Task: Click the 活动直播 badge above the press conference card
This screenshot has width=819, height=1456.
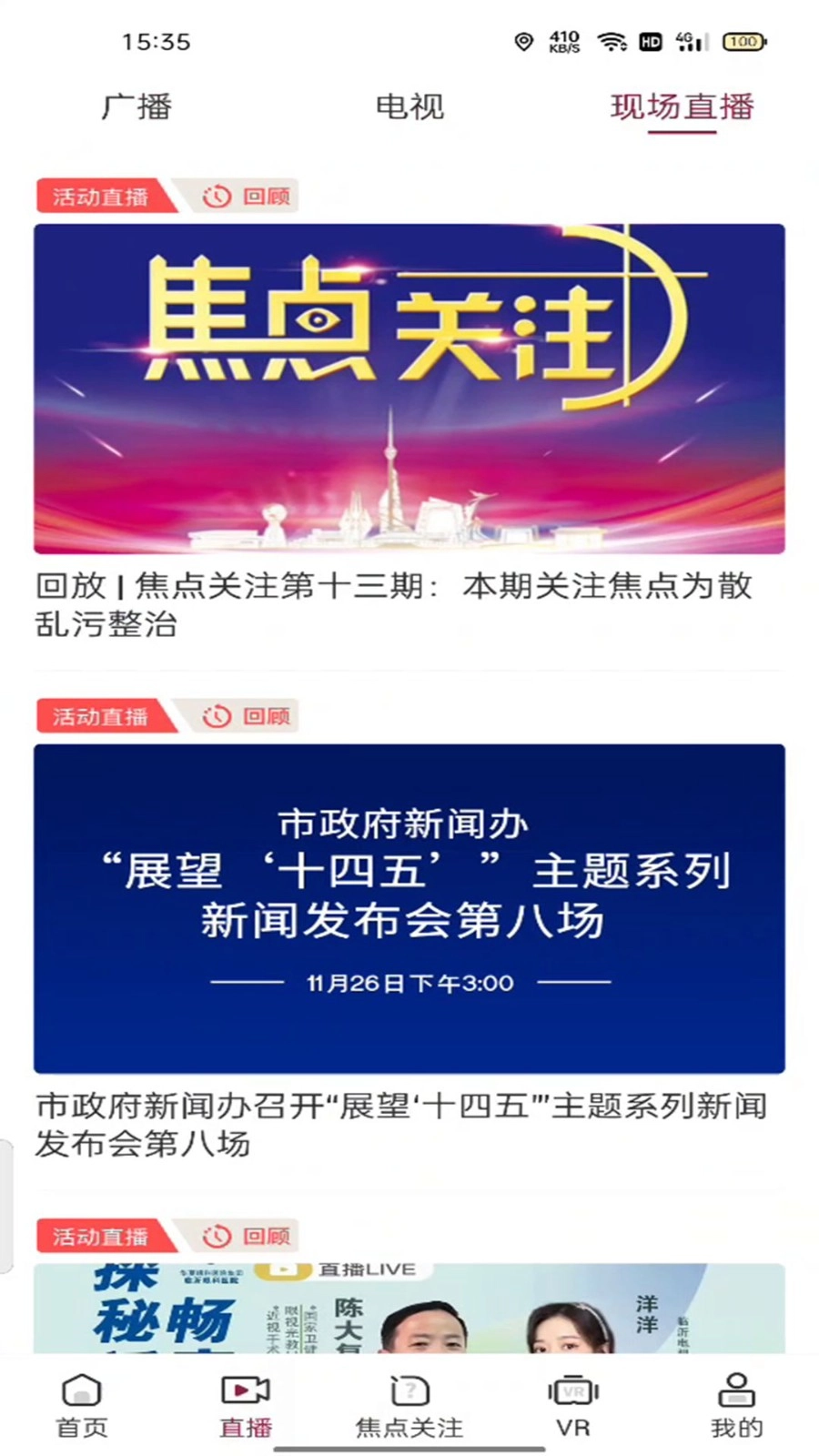Action: [100, 716]
